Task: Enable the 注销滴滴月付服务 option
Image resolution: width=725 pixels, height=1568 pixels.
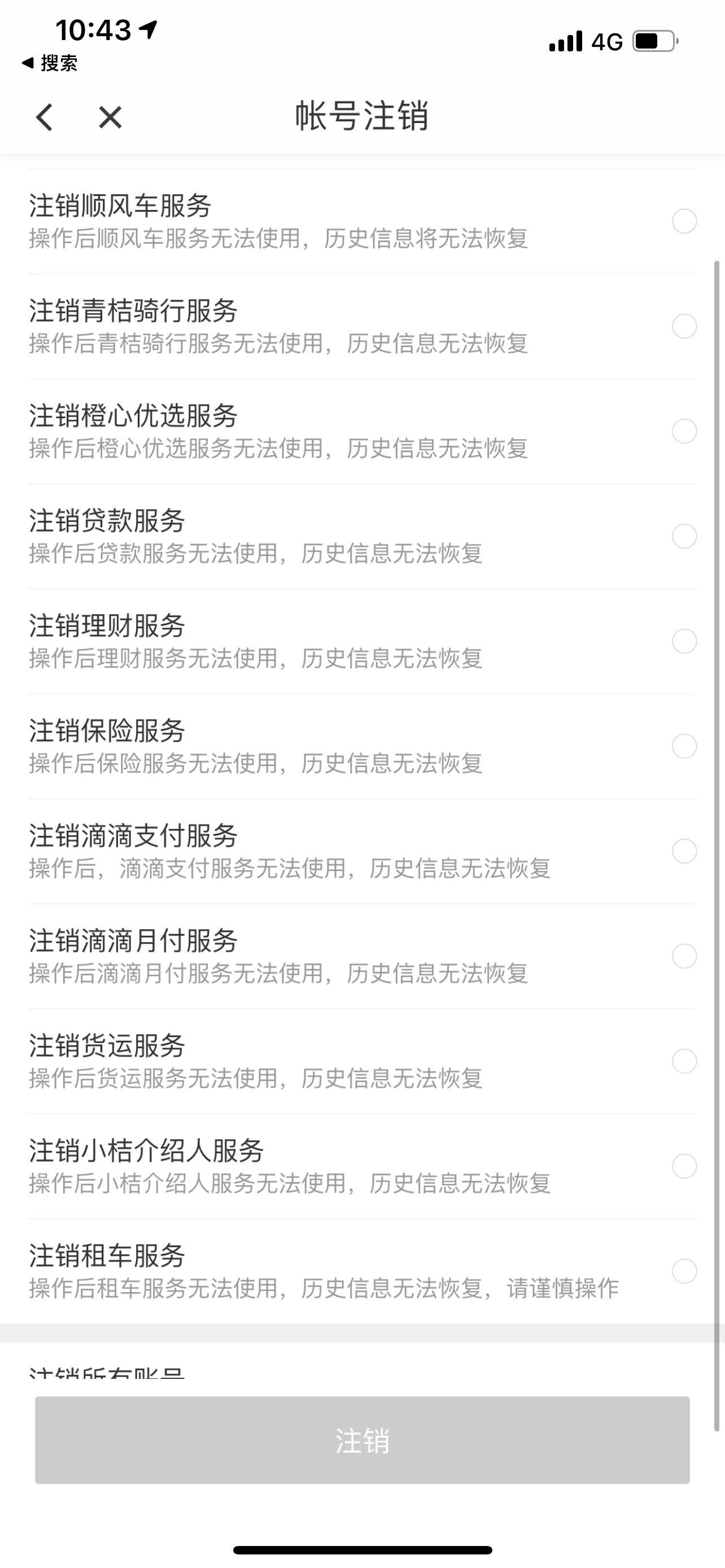Action: pos(684,957)
